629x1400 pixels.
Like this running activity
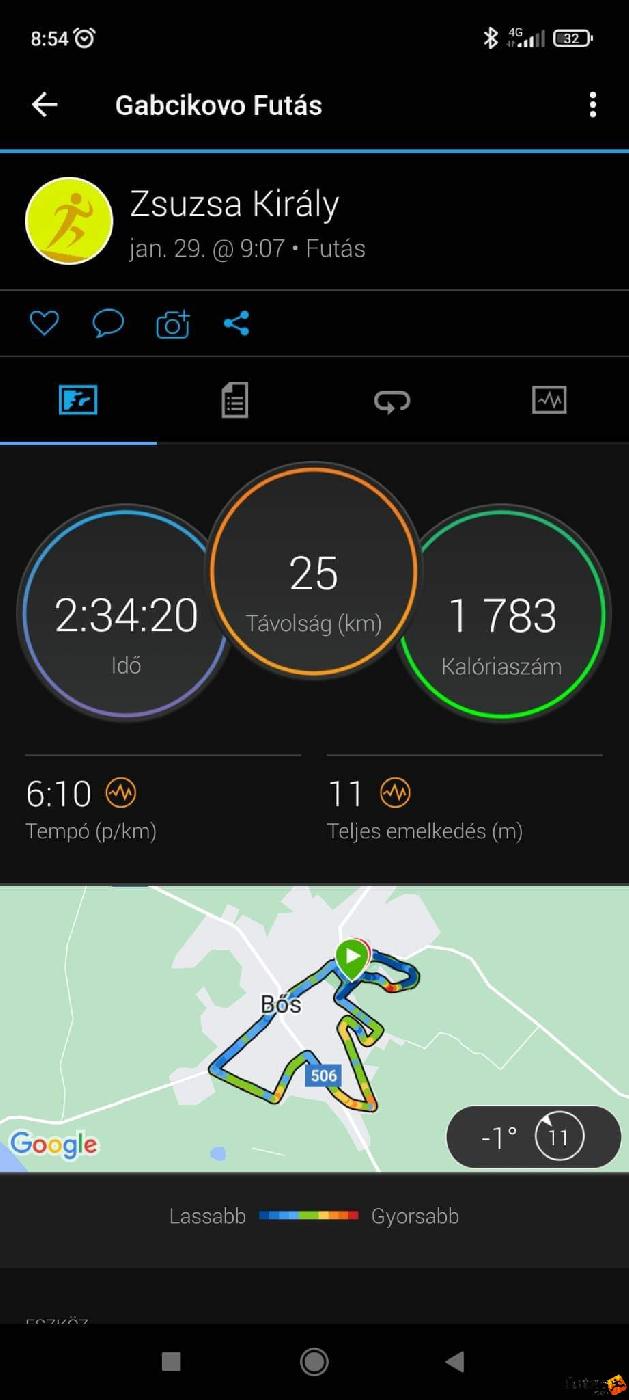[x=44, y=323]
